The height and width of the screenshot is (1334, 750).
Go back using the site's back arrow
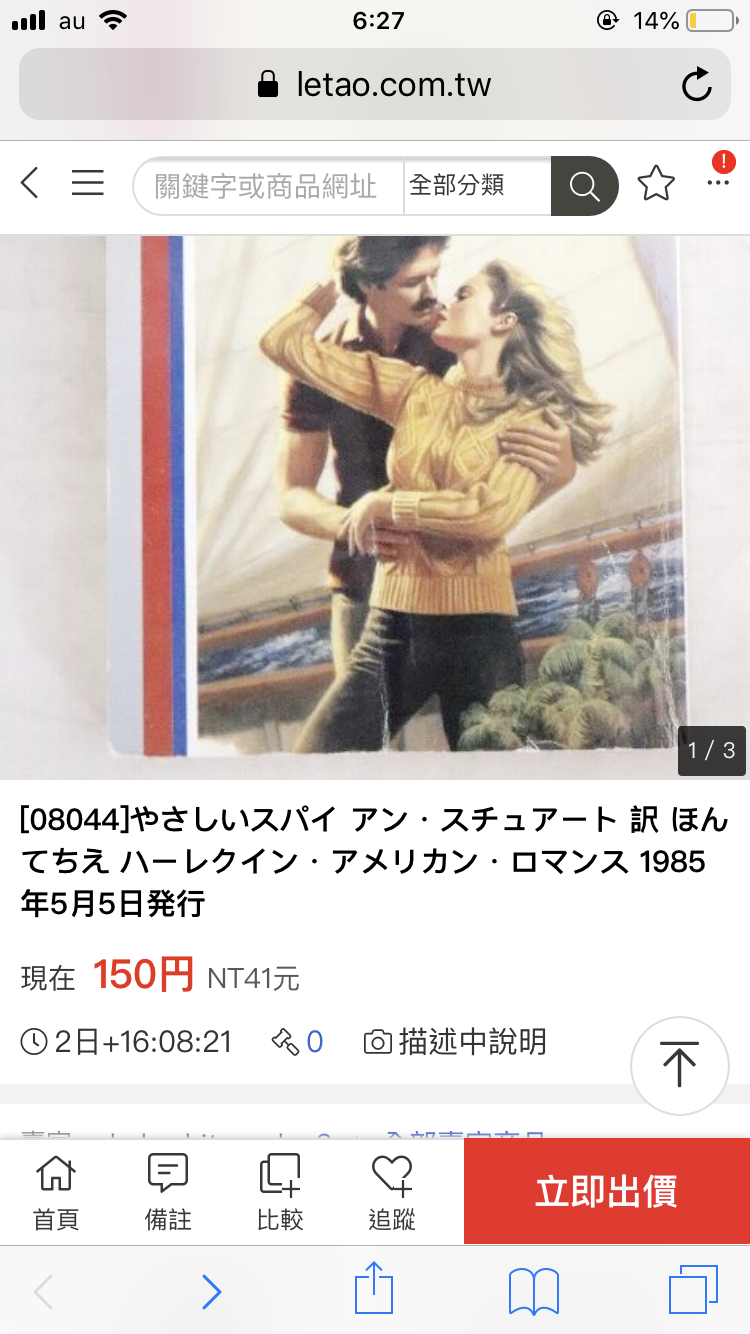[30, 184]
